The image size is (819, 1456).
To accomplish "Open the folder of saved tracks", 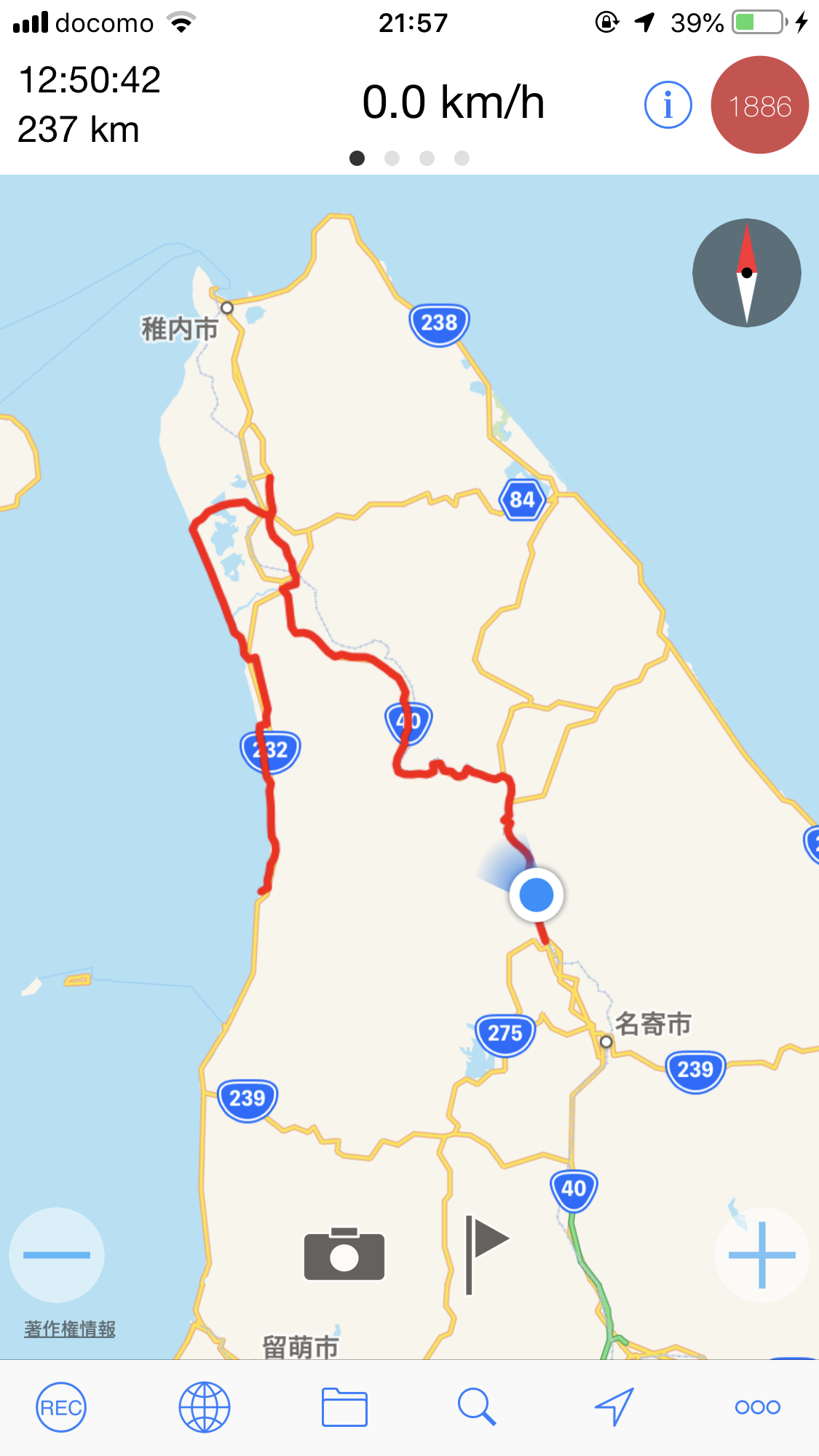I will [344, 1407].
